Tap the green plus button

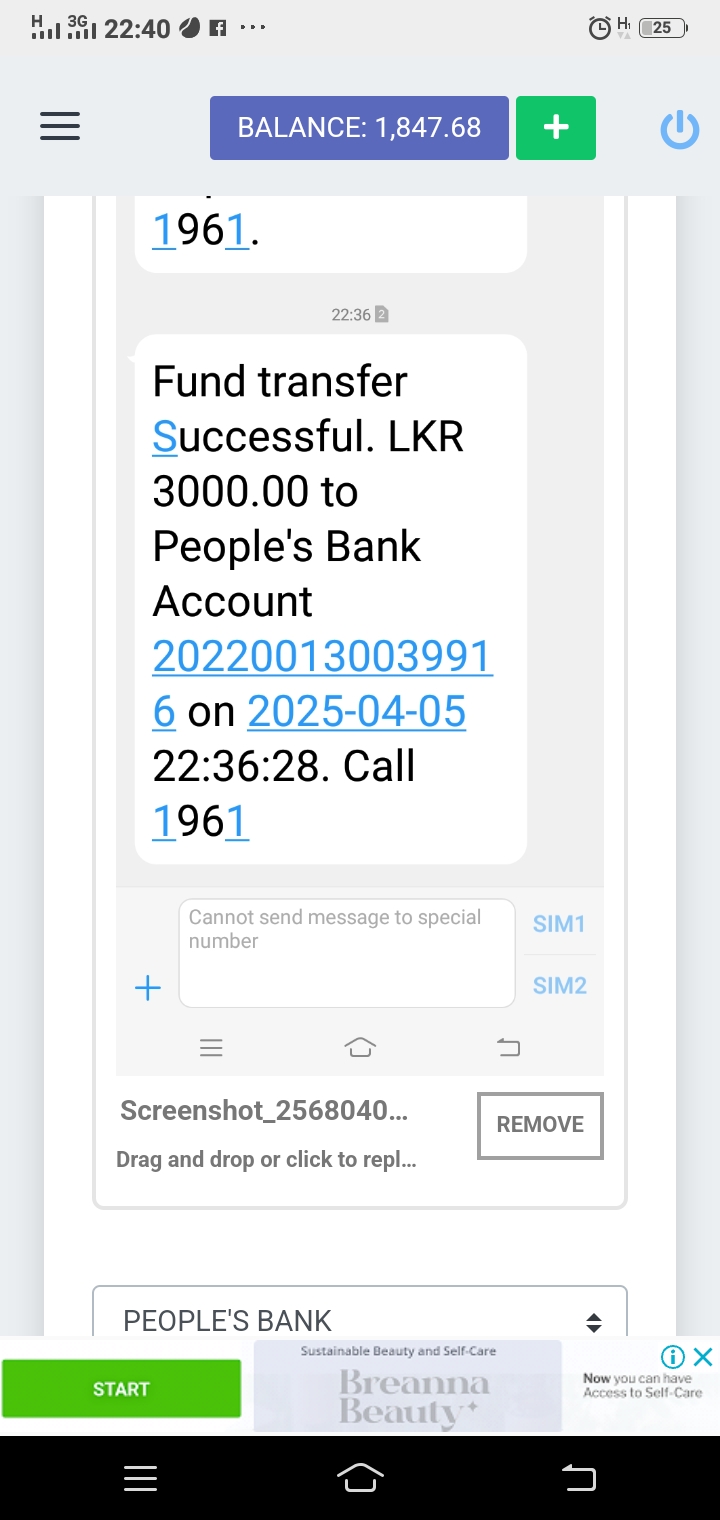[556, 128]
